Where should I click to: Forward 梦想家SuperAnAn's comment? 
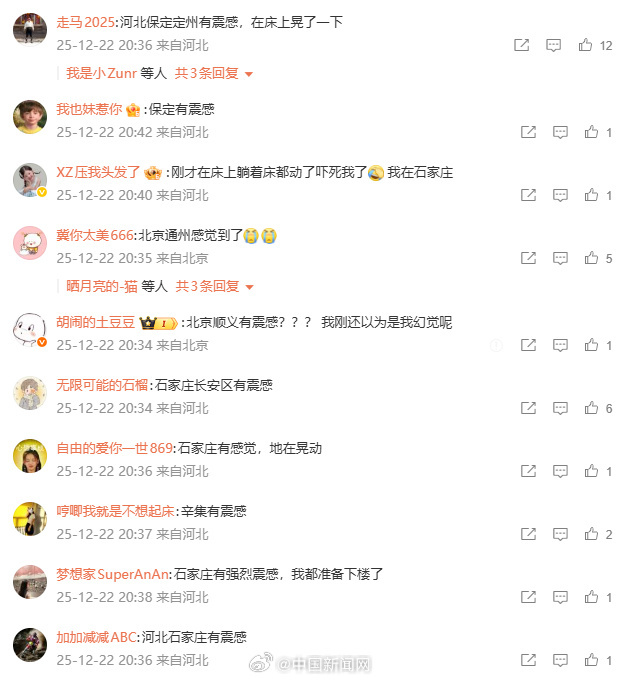[x=528, y=597]
